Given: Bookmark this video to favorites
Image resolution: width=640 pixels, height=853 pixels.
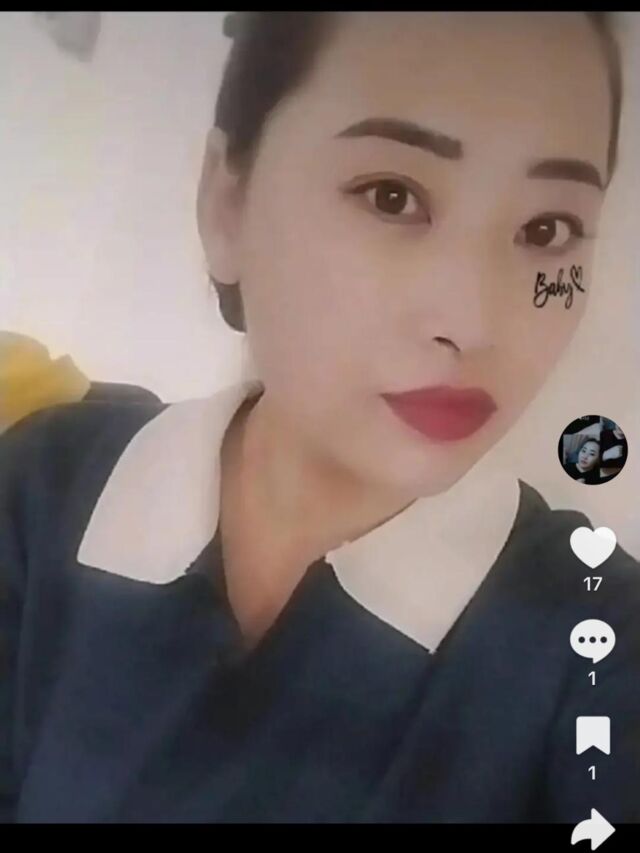Looking at the screenshot, I should 592,736.
